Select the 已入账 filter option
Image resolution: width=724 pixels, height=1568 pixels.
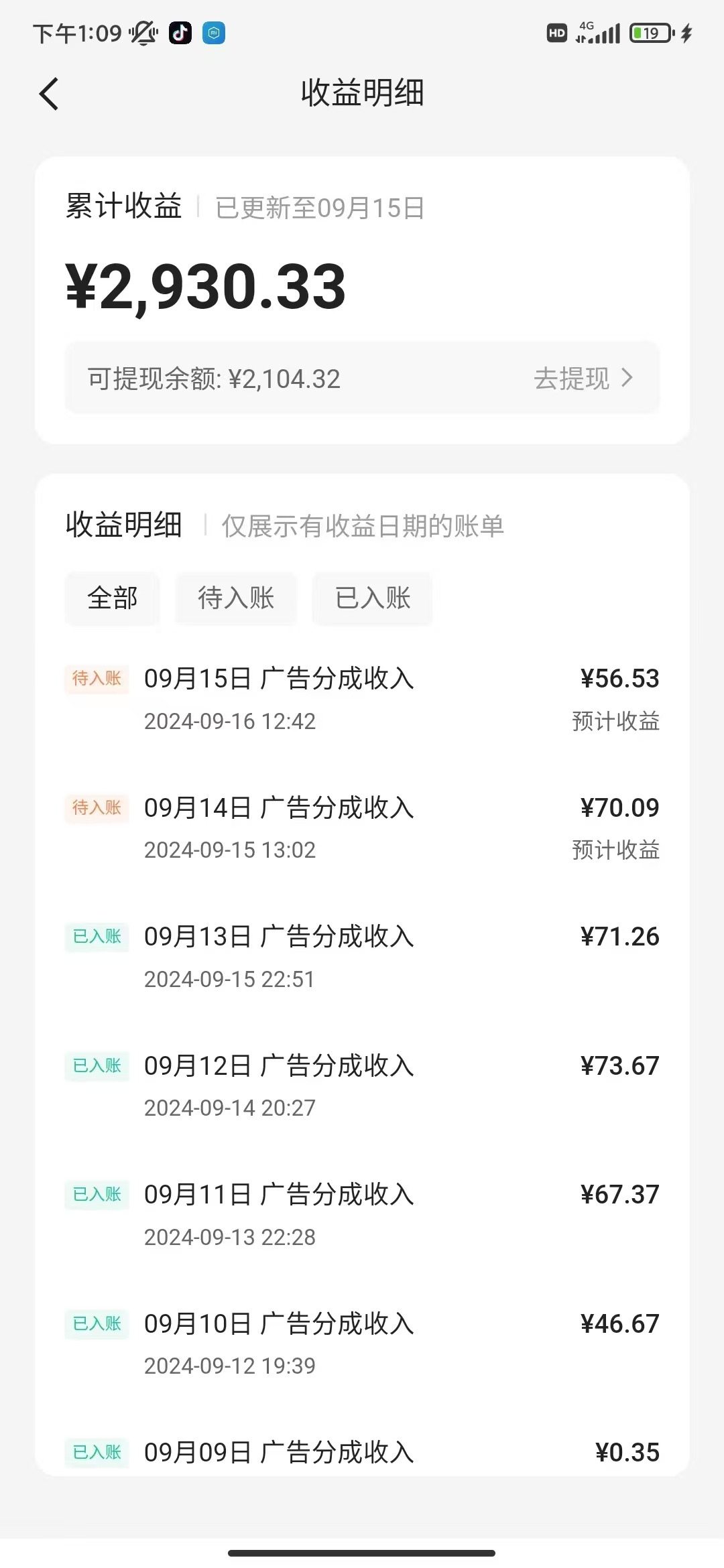tap(372, 598)
